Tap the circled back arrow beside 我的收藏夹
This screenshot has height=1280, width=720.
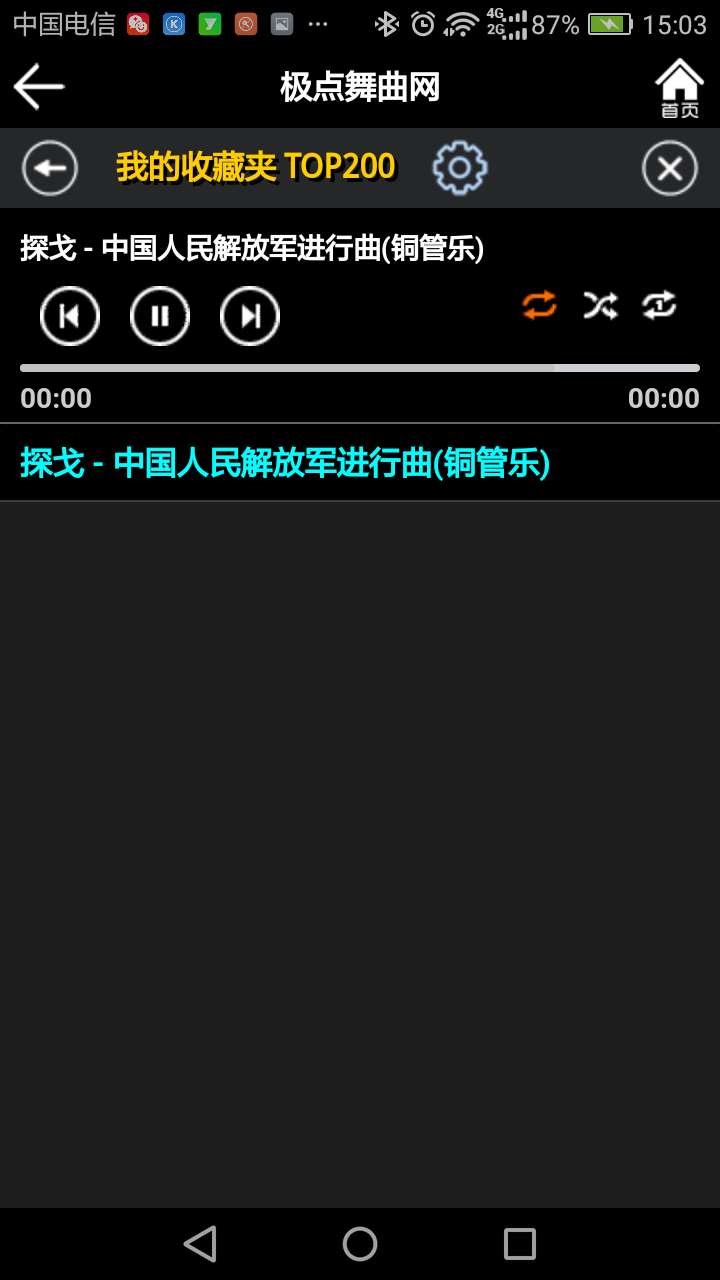click(50, 168)
